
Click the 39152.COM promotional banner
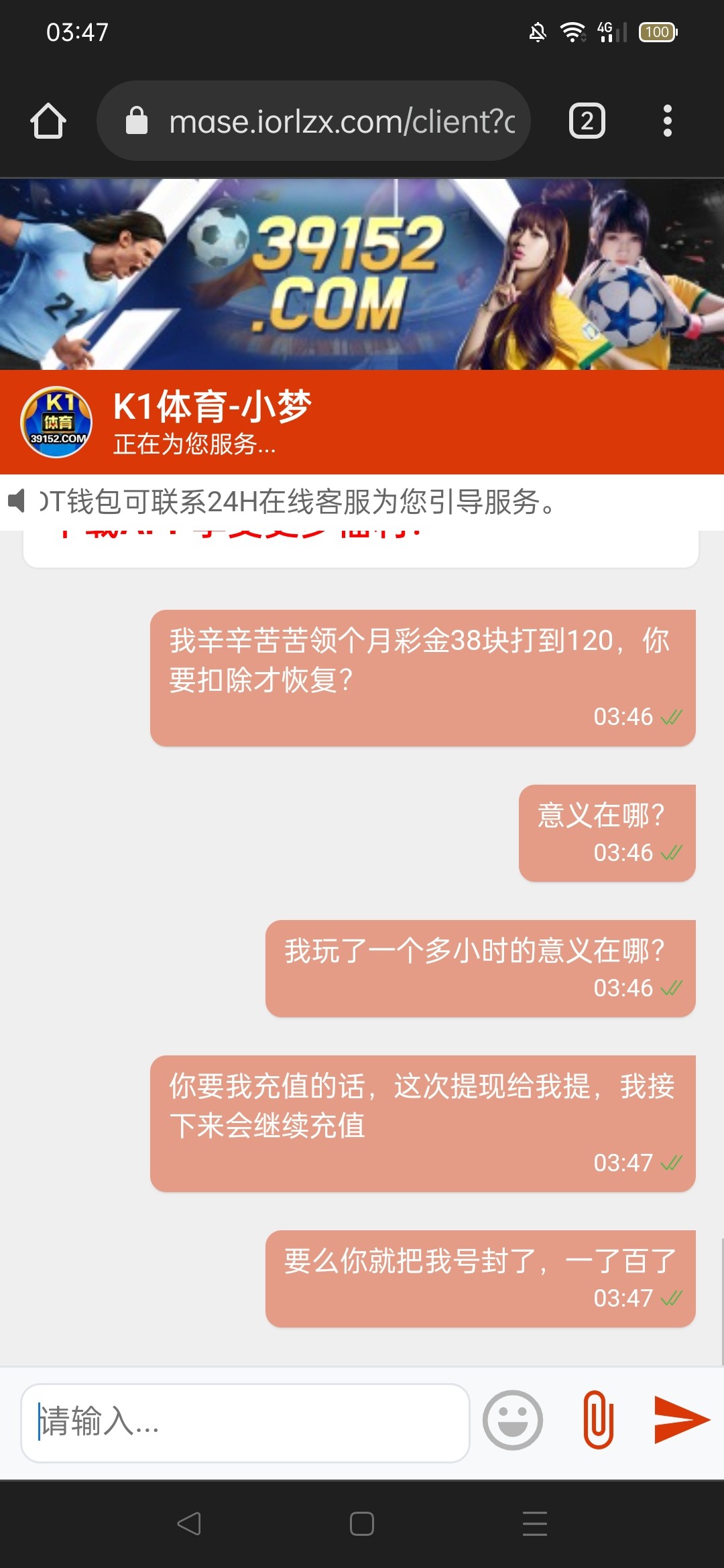click(362, 268)
